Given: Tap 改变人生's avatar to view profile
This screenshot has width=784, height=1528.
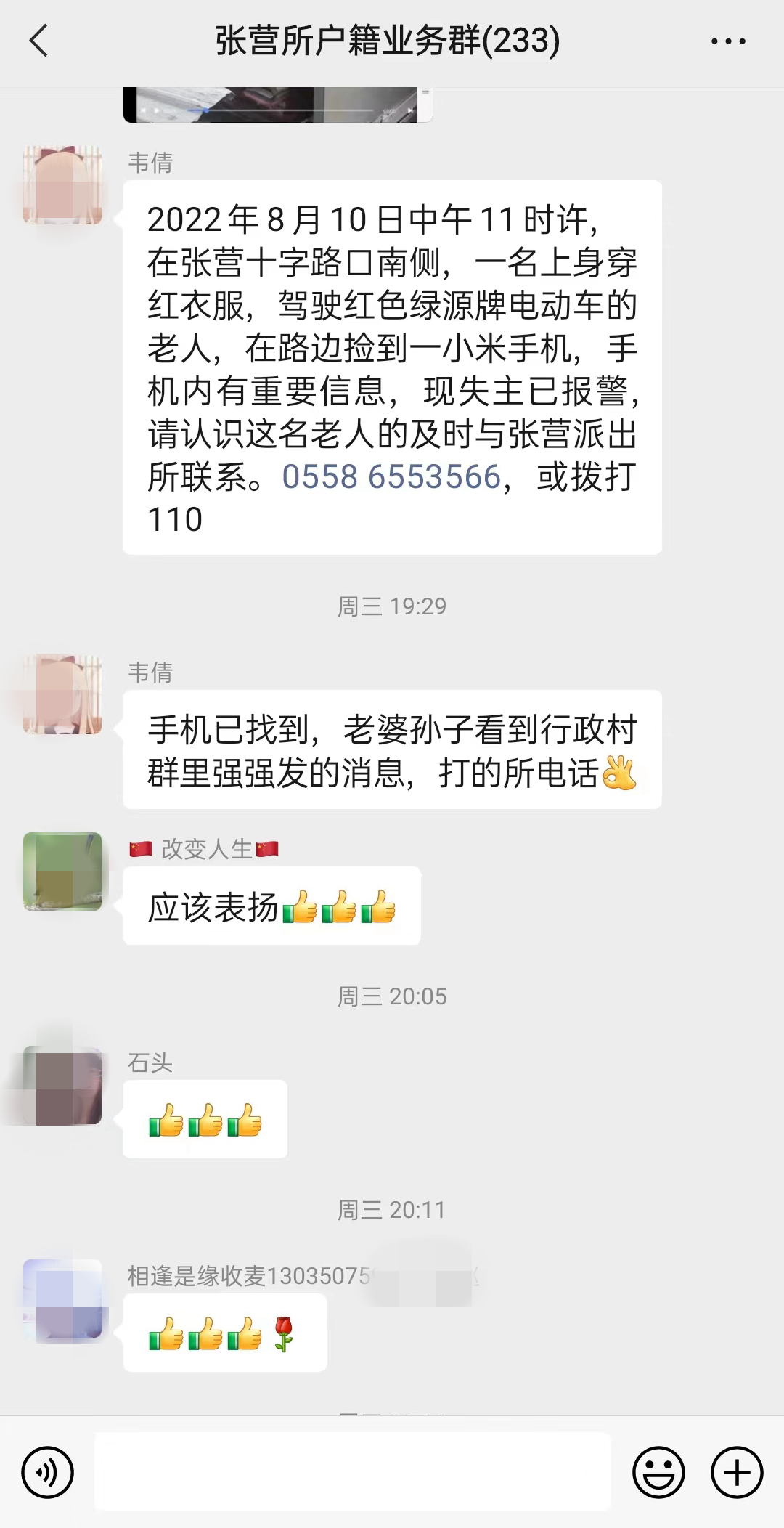Looking at the screenshot, I should [62, 873].
